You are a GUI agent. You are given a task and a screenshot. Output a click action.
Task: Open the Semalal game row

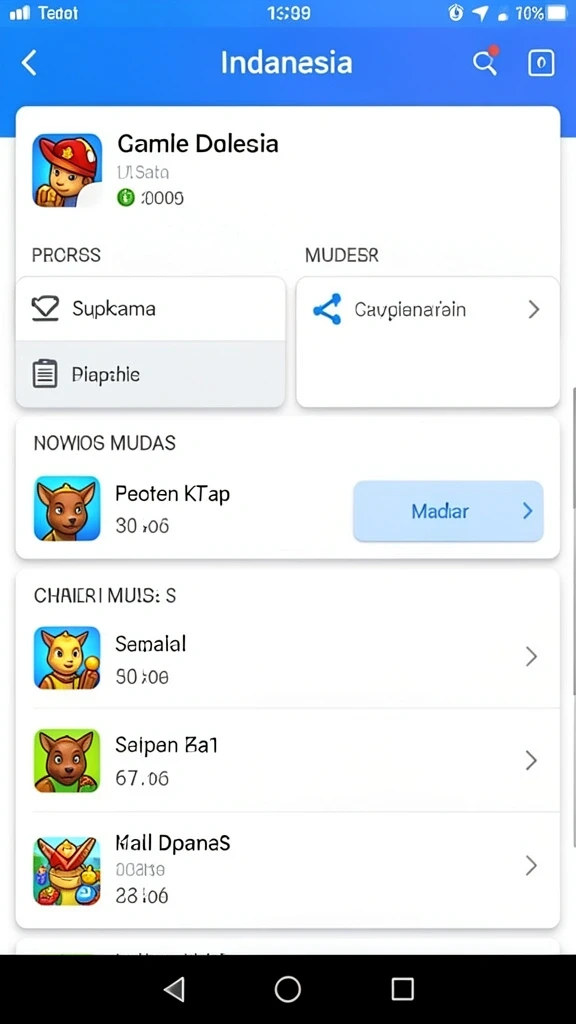pos(287,658)
